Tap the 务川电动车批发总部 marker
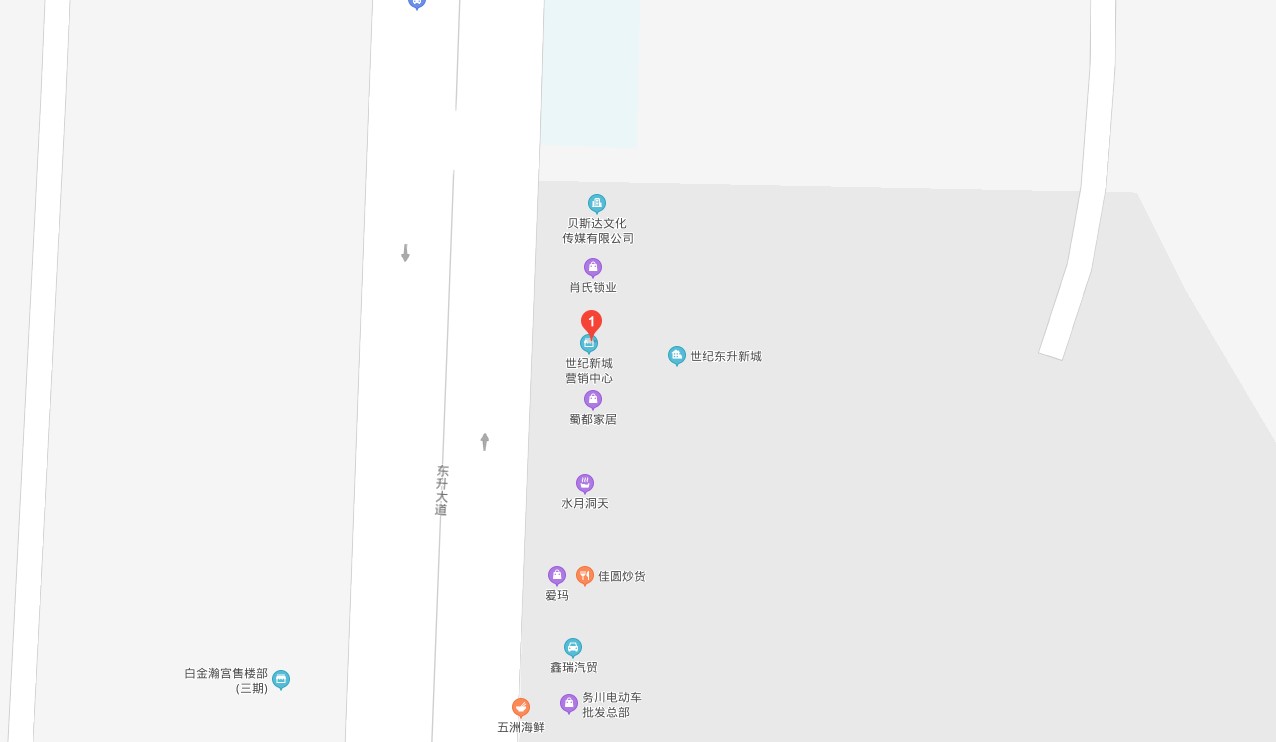 (x=569, y=704)
